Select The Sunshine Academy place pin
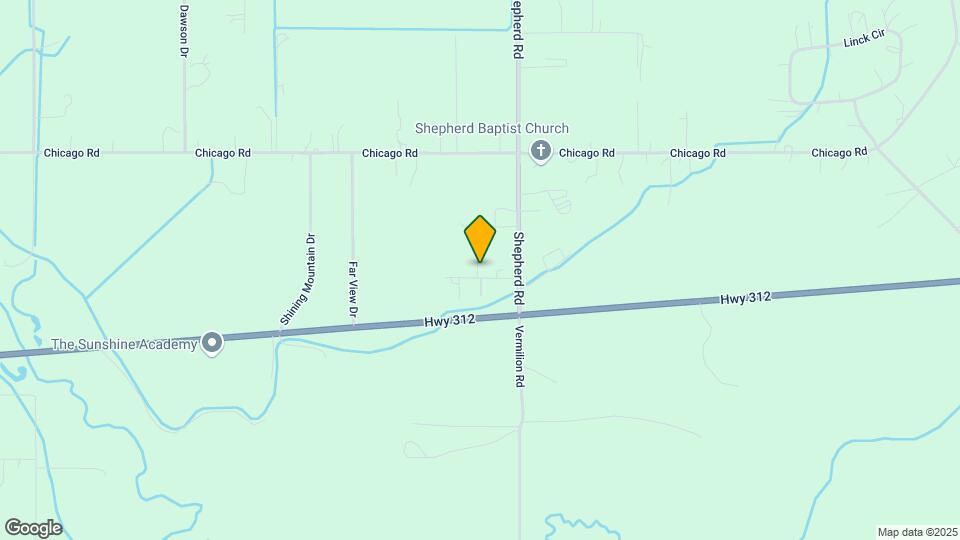Screen dimensions: 960x540 [212, 344]
